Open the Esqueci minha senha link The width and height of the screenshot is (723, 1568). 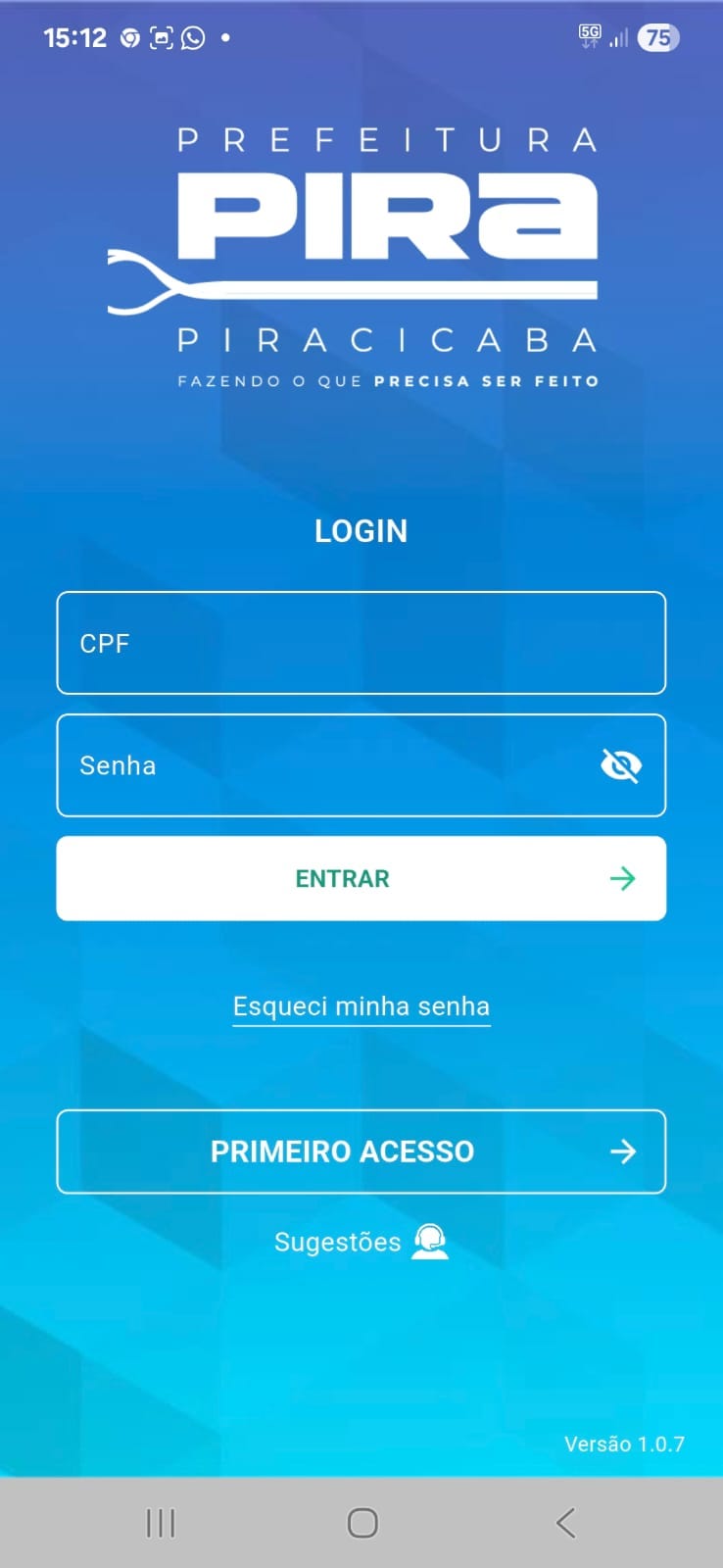tap(361, 1006)
